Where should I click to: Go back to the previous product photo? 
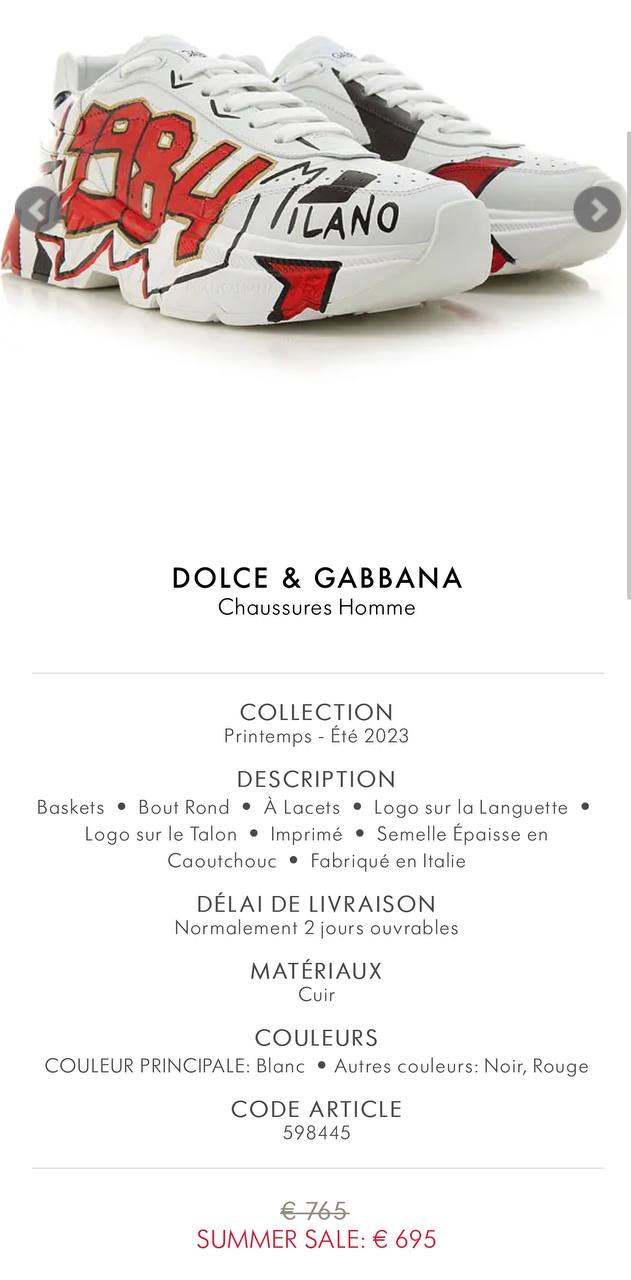[x=37, y=210]
